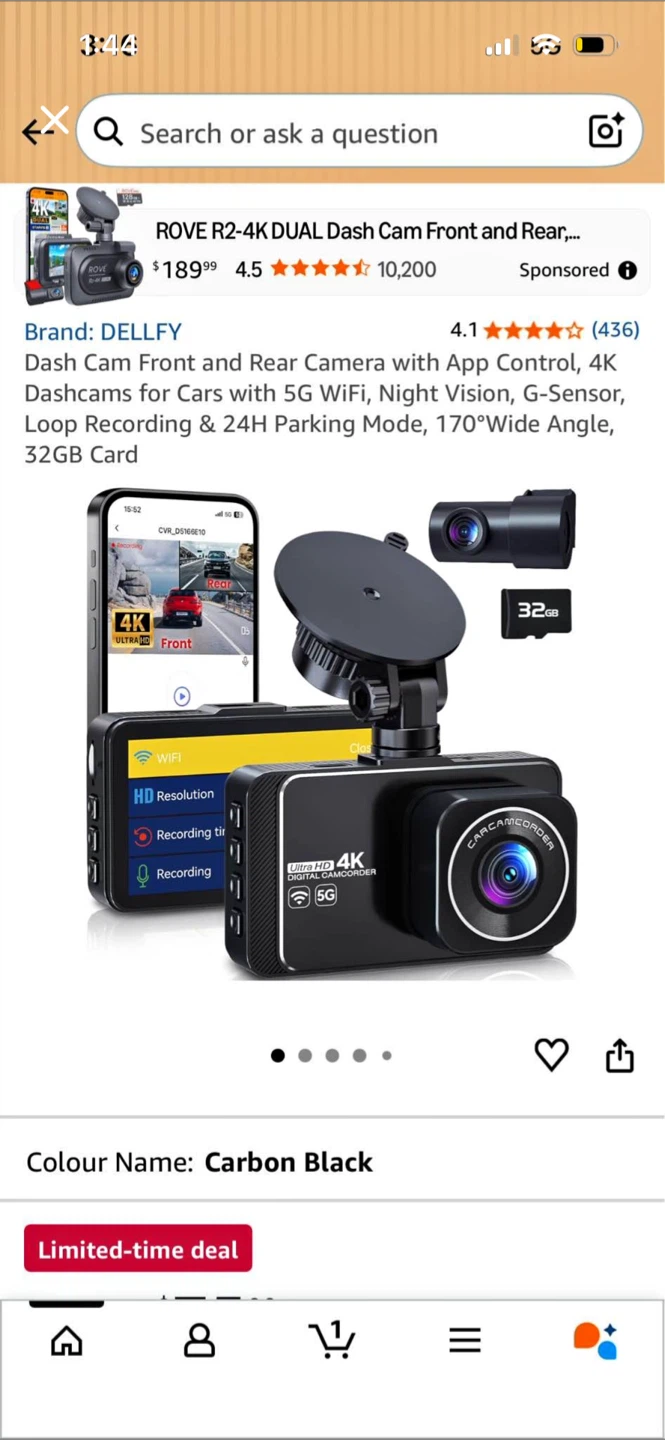Show sponsored ad info
Image resolution: width=665 pixels, height=1440 pixels.
pos(627,270)
